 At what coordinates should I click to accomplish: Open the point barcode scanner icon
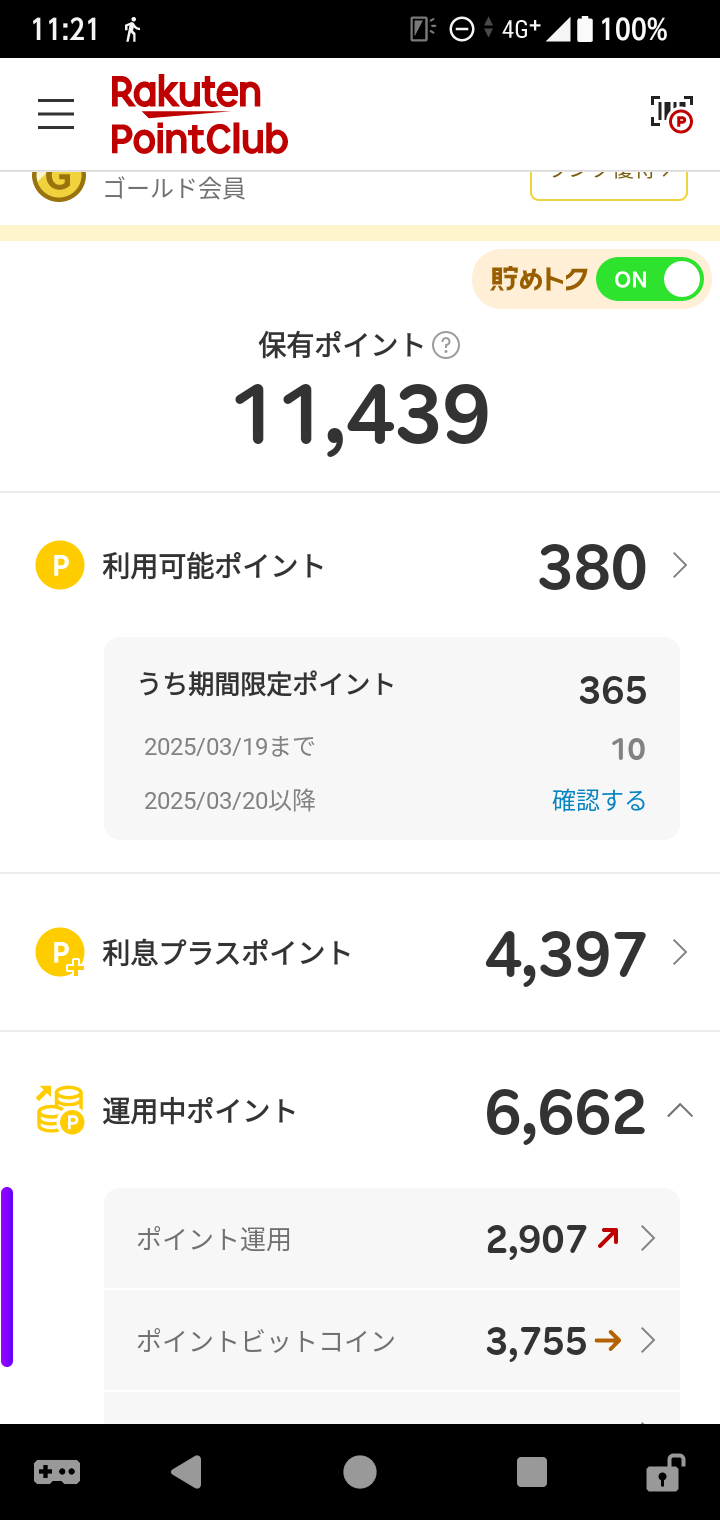pyautogui.click(x=671, y=114)
